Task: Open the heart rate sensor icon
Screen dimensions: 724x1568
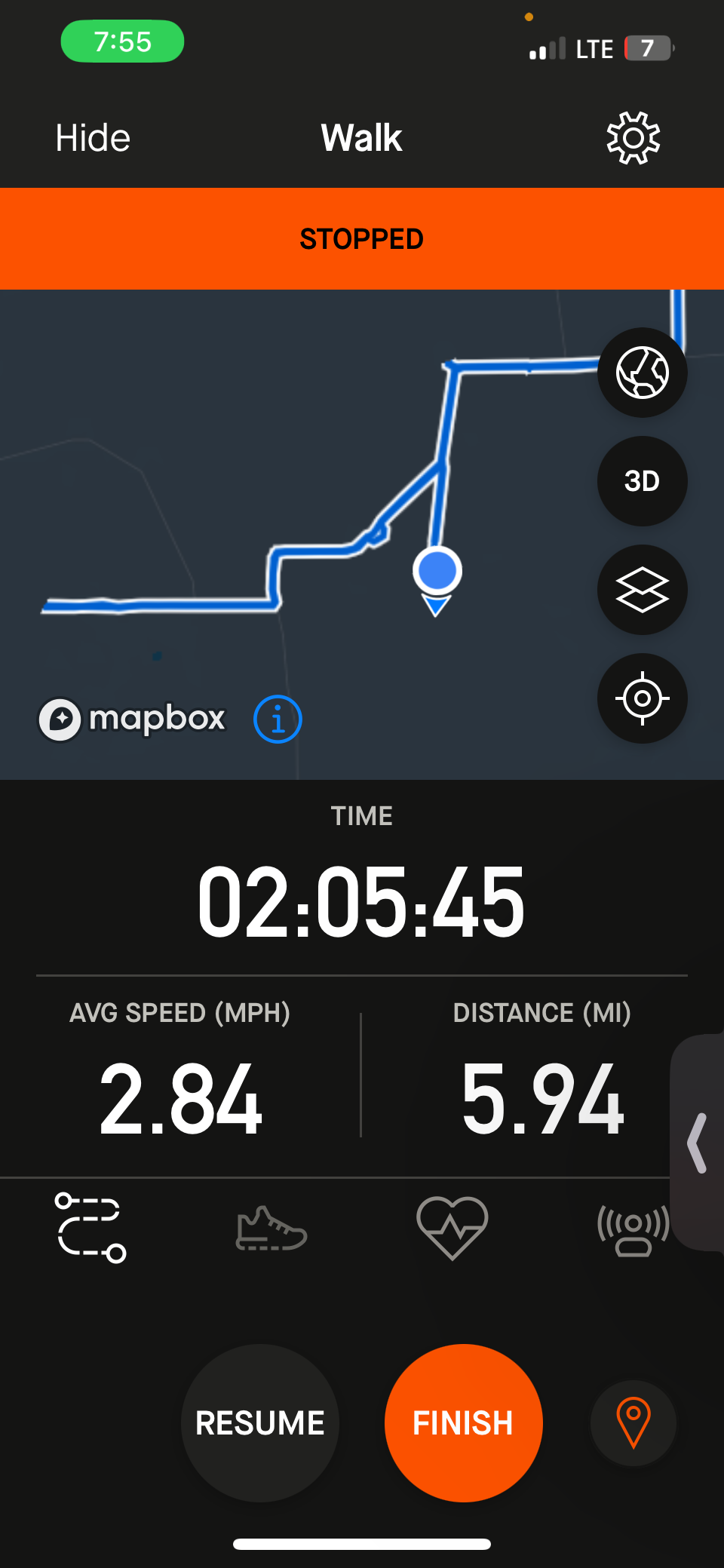Action: [452, 1228]
